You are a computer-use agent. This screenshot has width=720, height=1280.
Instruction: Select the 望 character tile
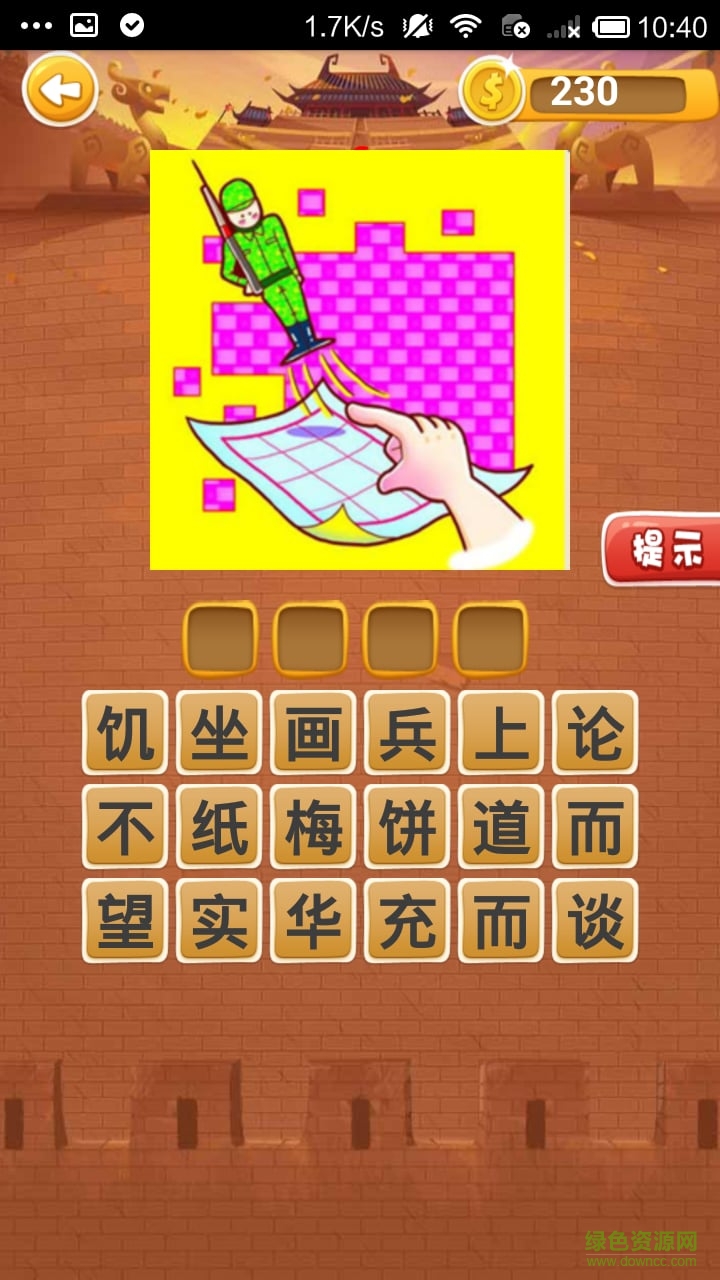tap(125, 920)
